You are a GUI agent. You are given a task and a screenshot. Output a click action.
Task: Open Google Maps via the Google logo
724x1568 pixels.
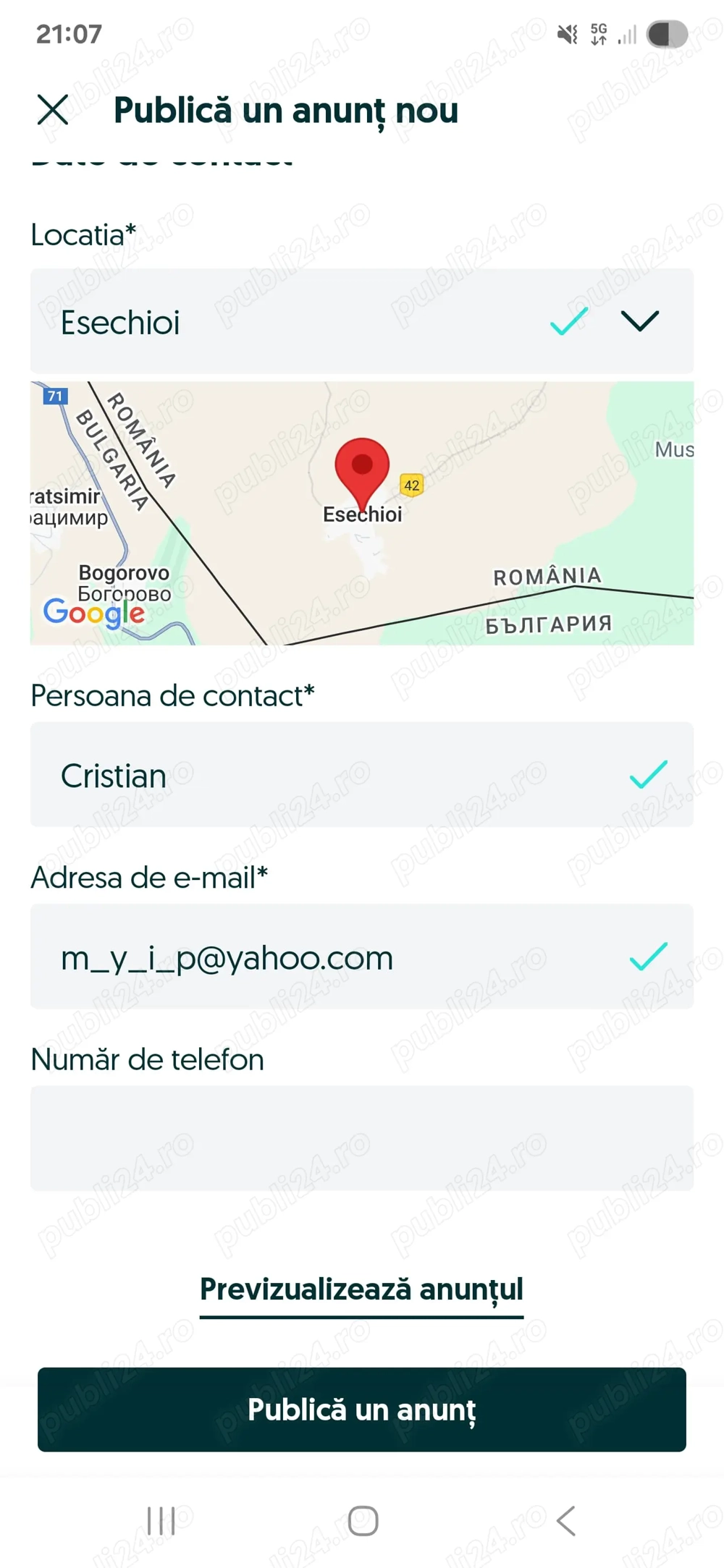tap(94, 613)
